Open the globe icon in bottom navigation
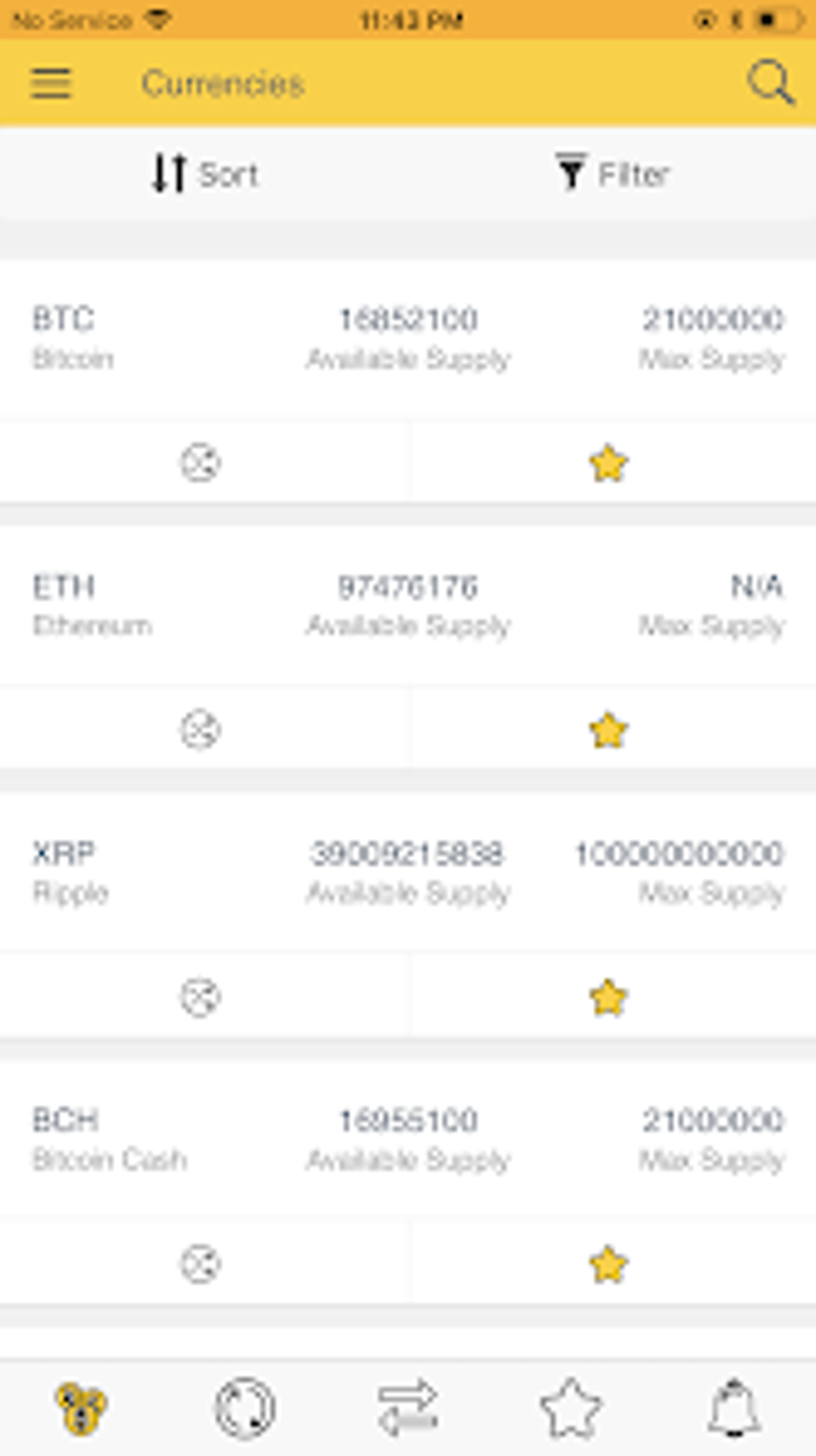Image resolution: width=816 pixels, height=1456 pixels. click(x=242, y=1409)
